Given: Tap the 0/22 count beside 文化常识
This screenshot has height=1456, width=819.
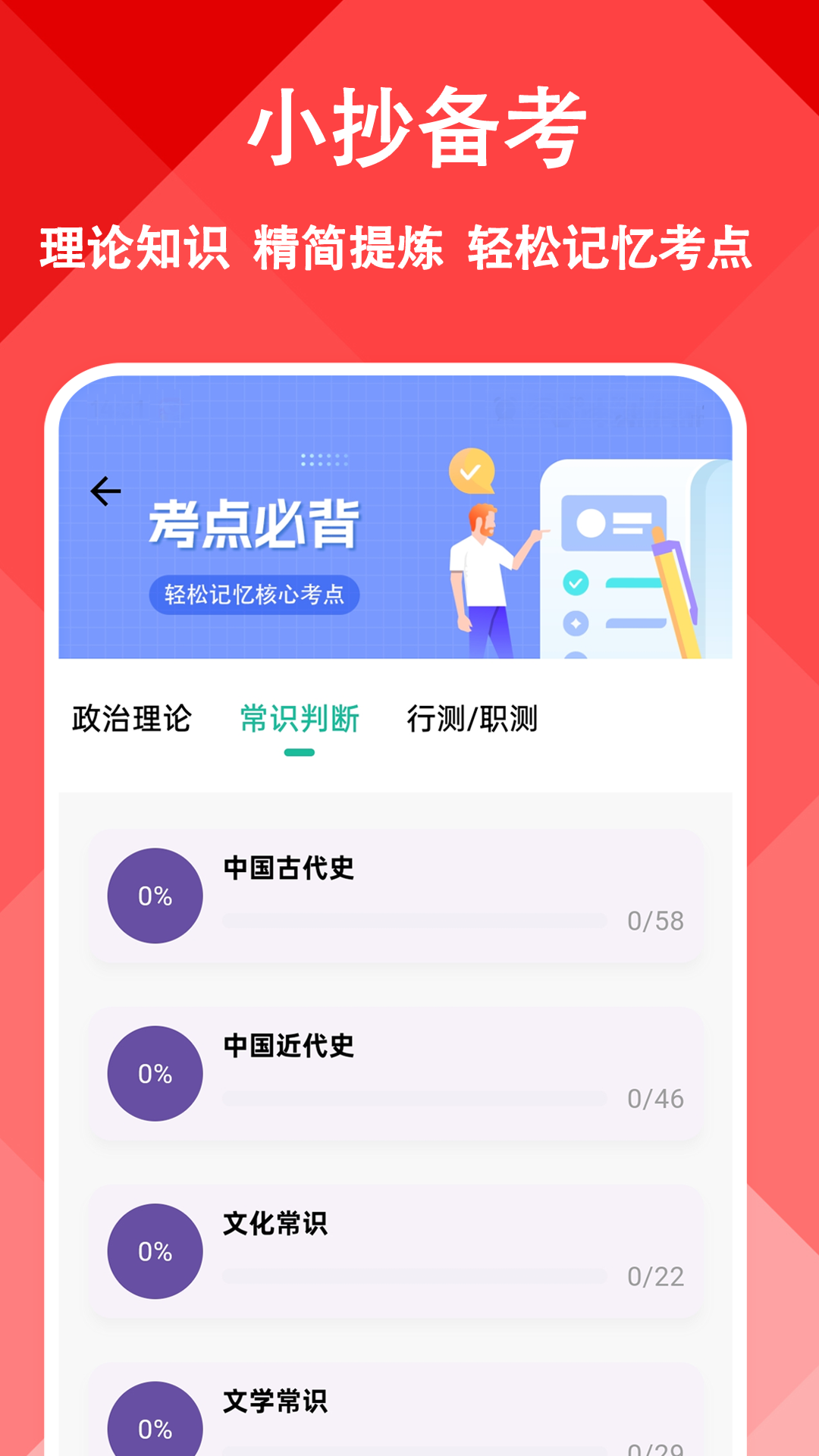Looking at the screenshot, I should click(x=657, y=1276).
